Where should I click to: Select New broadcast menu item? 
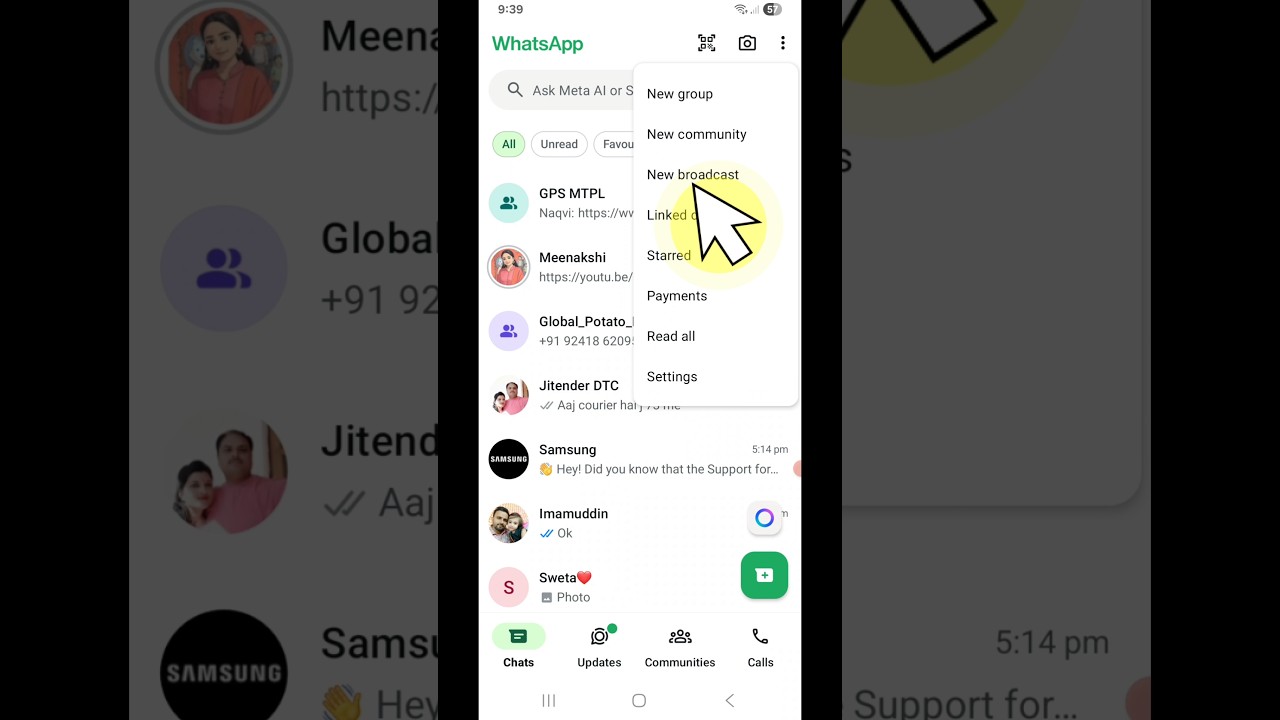point(692,174)
